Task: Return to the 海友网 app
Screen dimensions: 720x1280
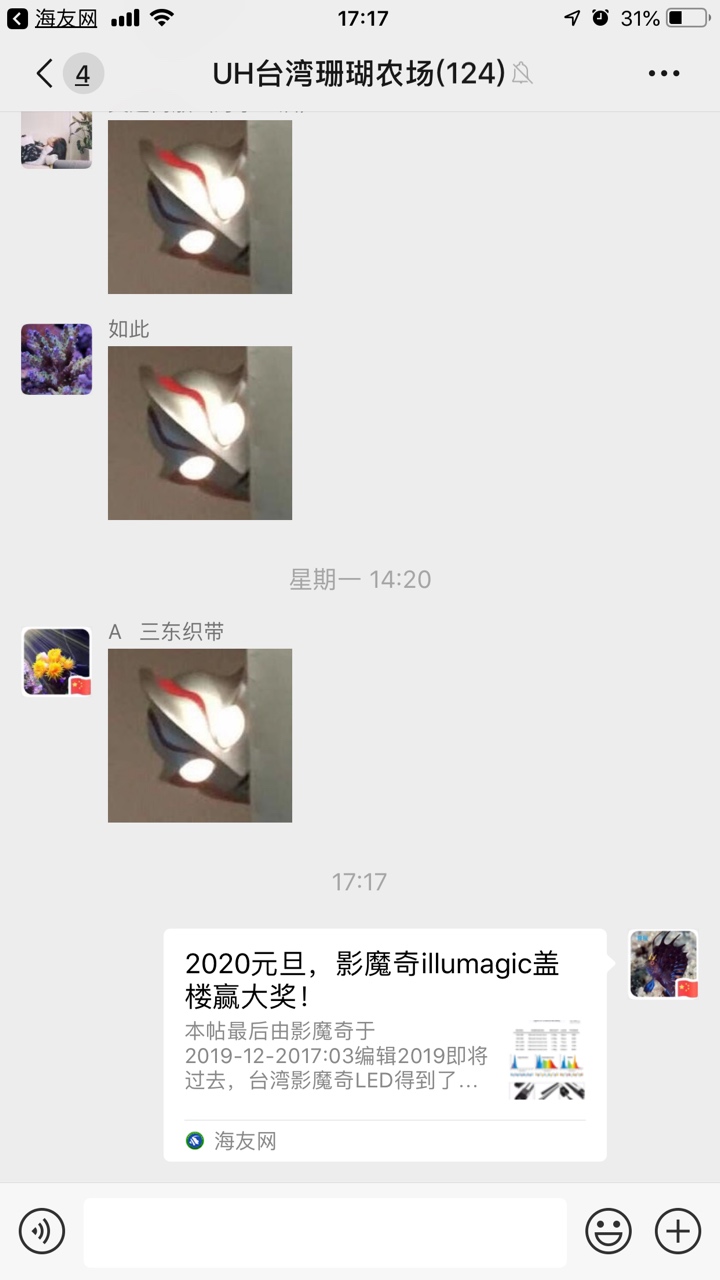Action: tap(52, 18)
